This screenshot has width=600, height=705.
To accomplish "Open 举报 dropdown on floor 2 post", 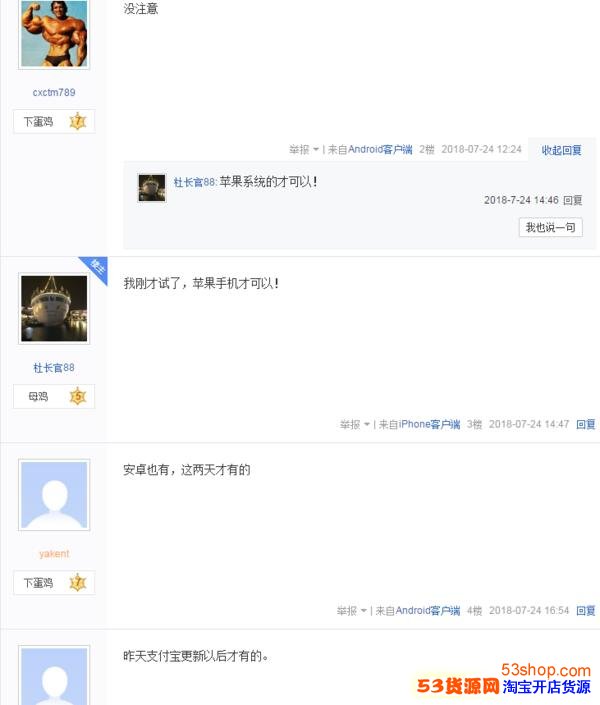I will [303, 150].
